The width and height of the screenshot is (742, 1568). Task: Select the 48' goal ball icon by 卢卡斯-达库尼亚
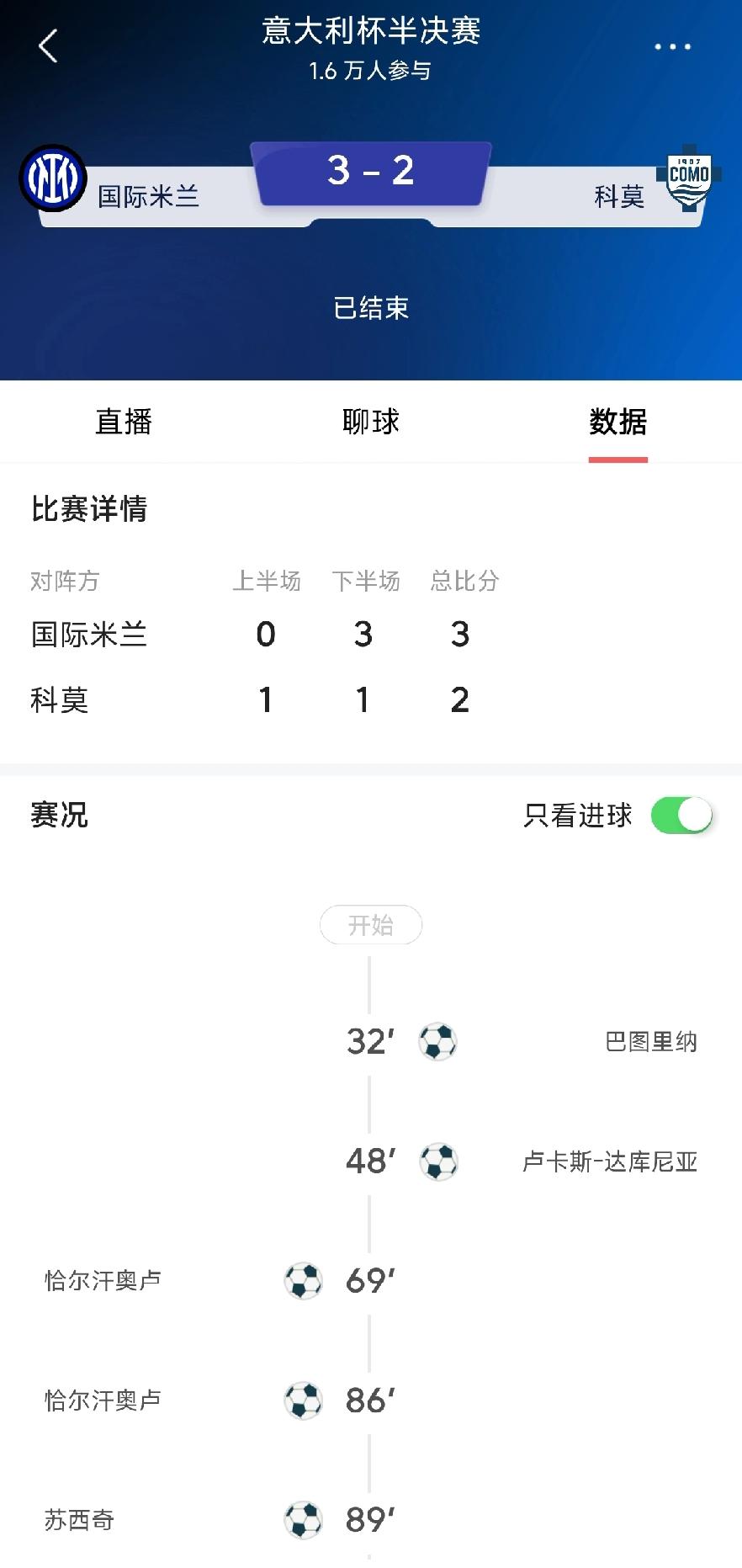pyautogui.click(x=438, y=1161)
